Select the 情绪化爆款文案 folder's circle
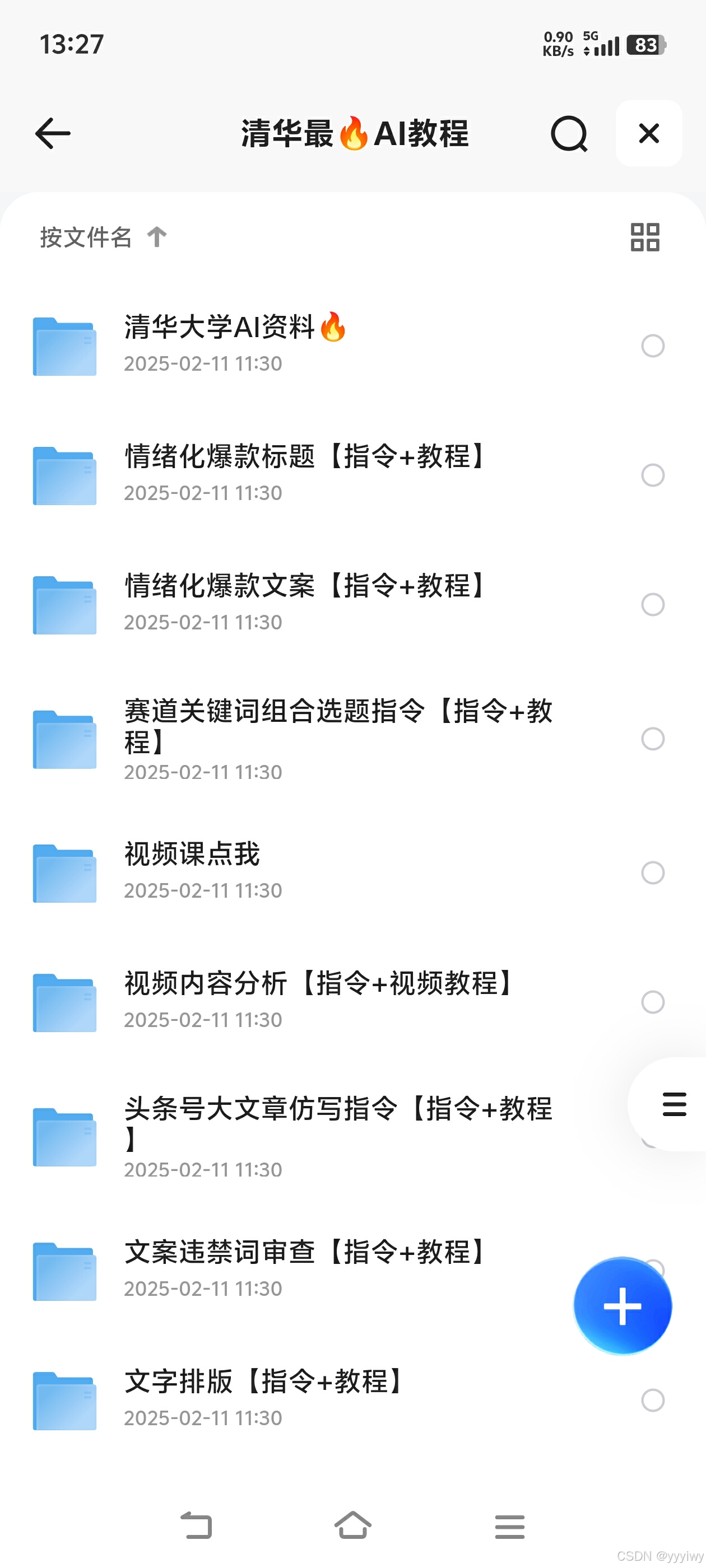This screenshot has width=706, height=1568. click(652, 604)
